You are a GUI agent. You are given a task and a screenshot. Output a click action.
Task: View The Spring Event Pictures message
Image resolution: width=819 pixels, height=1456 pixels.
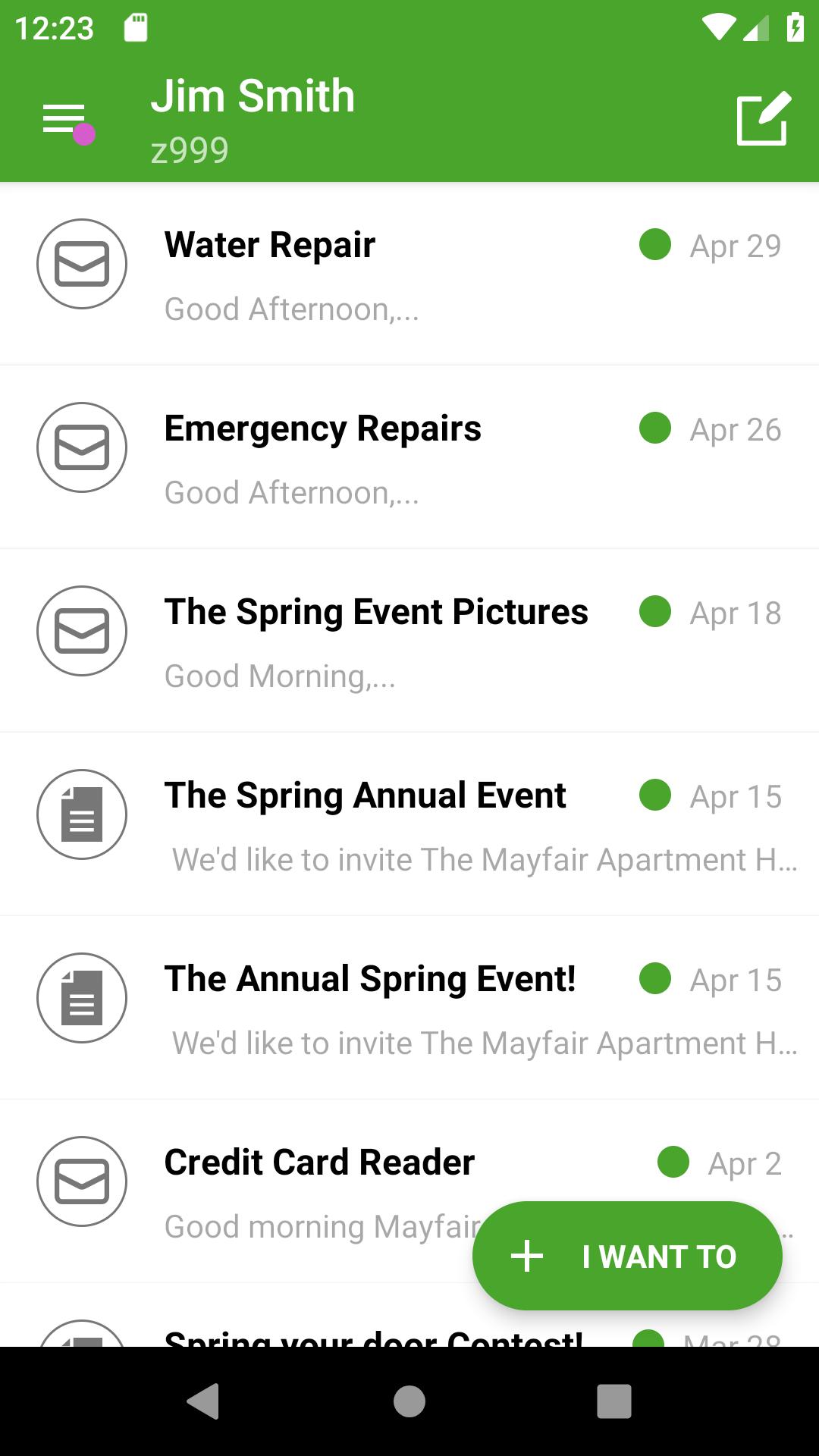click(409, 641)
